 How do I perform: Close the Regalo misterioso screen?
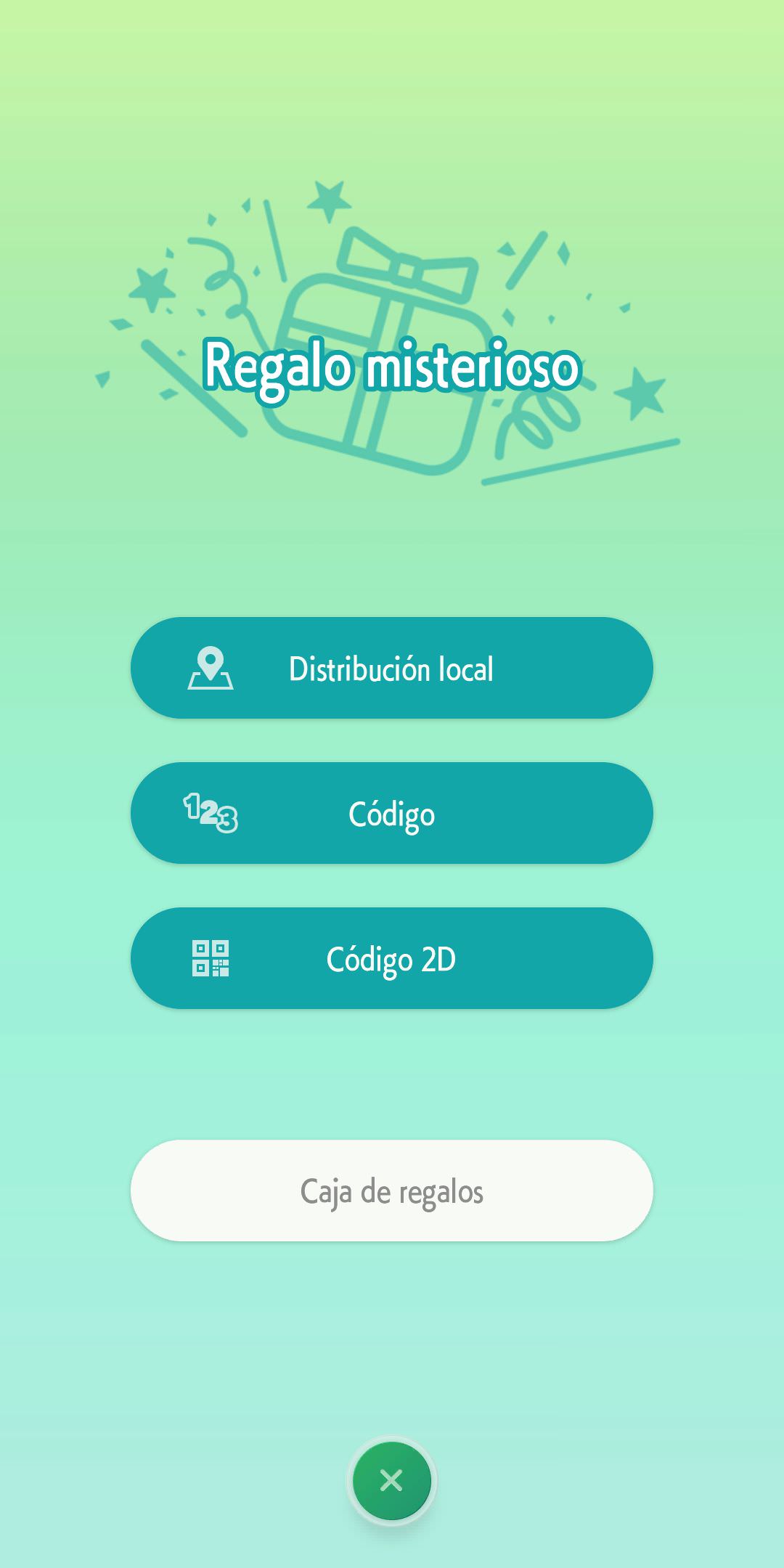(391, 1480)
